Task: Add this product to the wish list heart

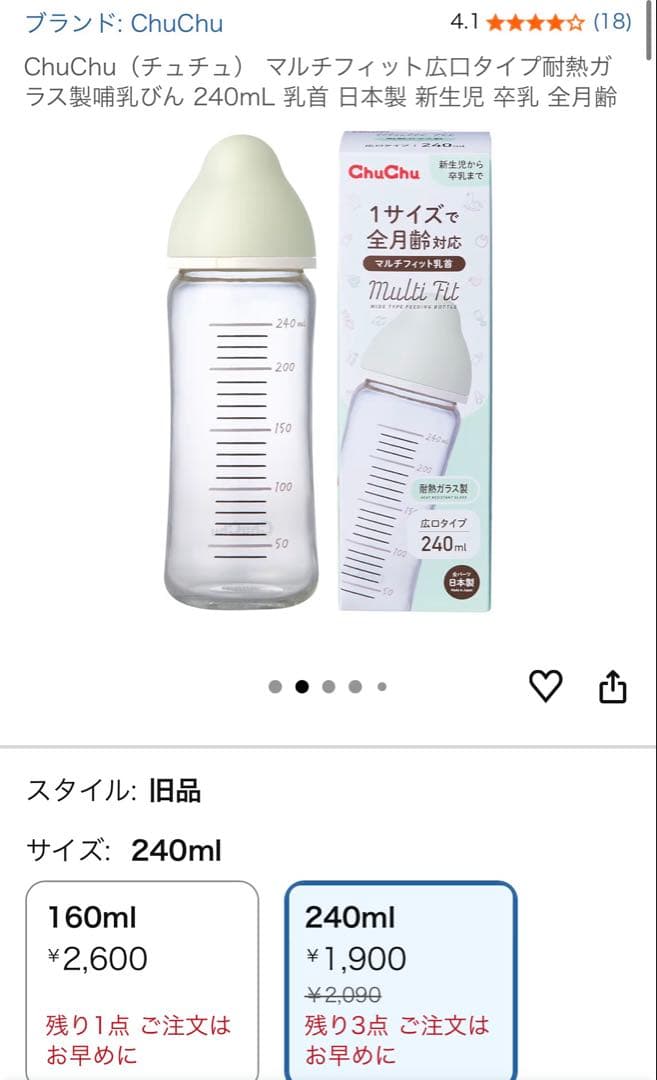Action: tap(545, 686)
